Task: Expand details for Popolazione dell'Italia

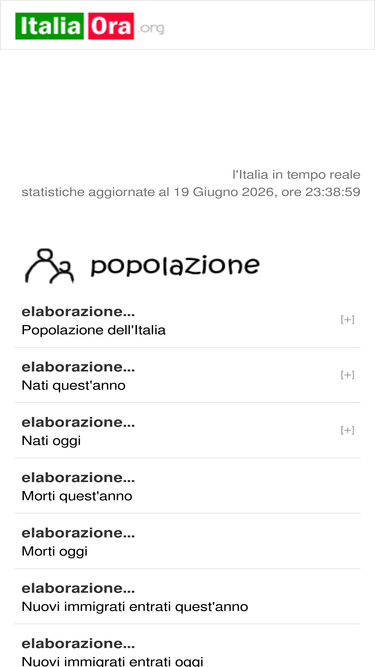Action: 347,319
